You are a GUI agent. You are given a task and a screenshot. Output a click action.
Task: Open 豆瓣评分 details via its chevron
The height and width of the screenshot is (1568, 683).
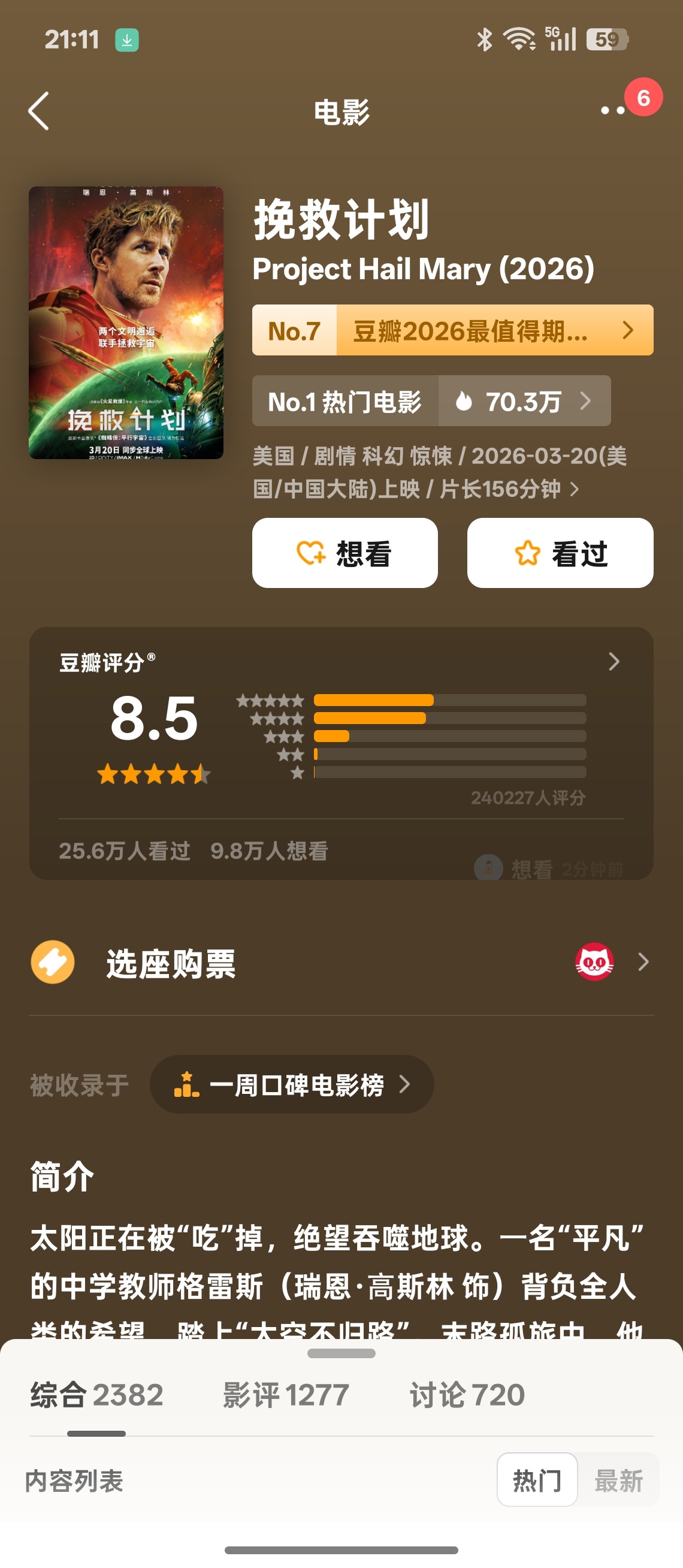[x=614, y=661]
